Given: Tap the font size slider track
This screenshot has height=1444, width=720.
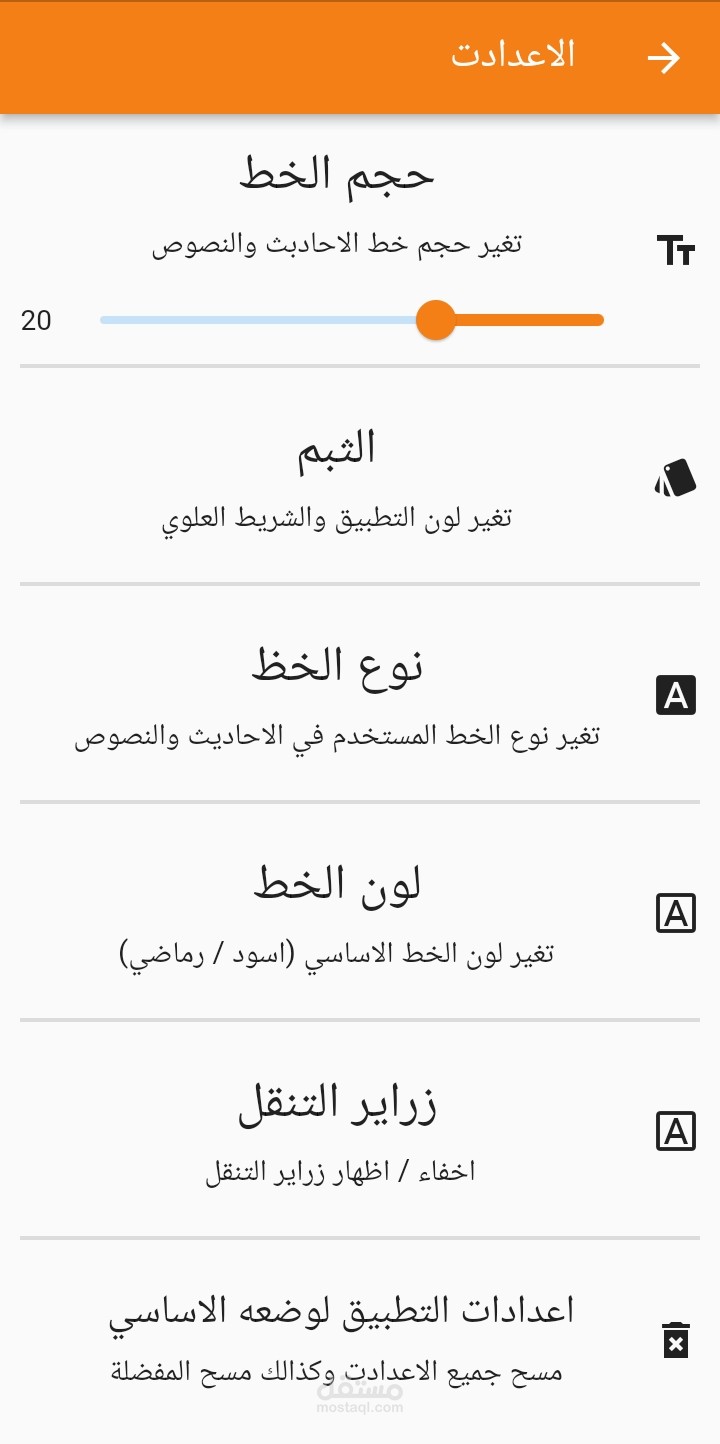Looking at the screenshot, I should [352, 320].
